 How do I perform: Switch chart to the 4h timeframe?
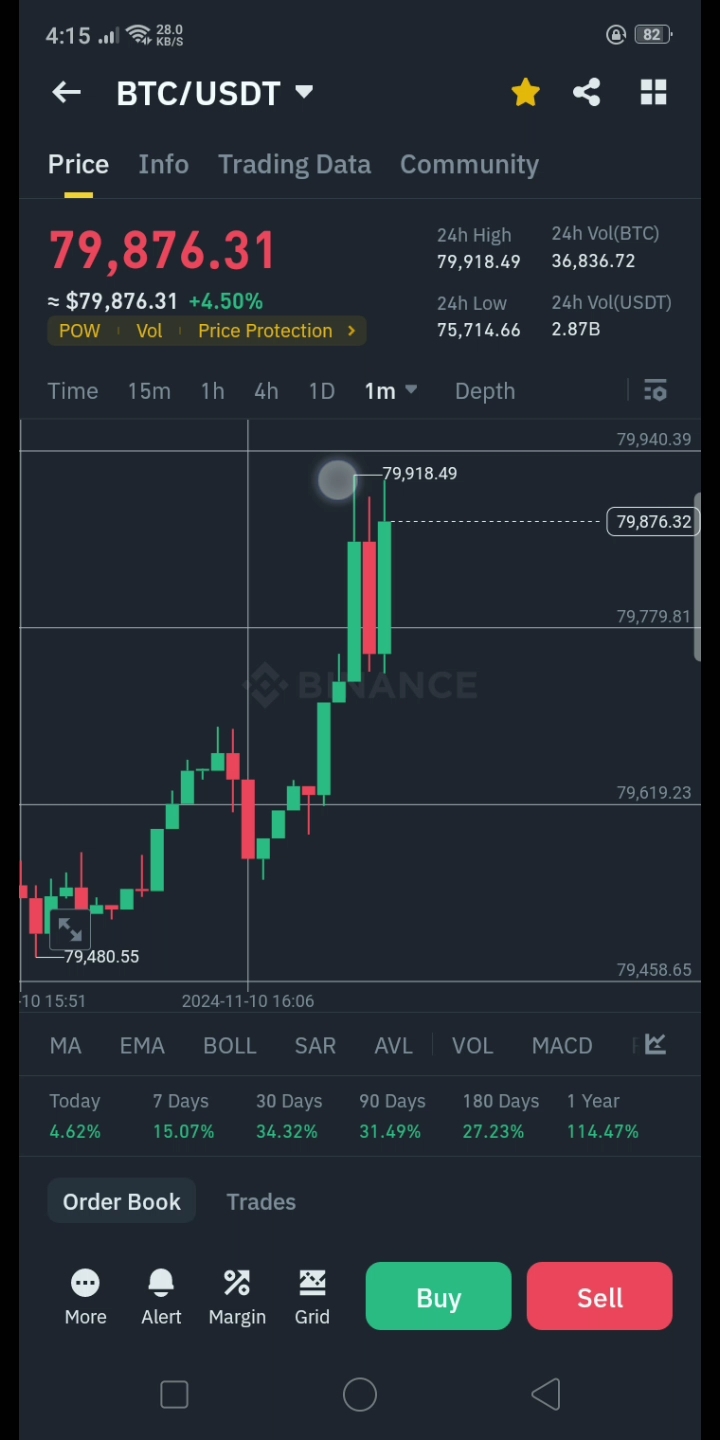(266, 391)
